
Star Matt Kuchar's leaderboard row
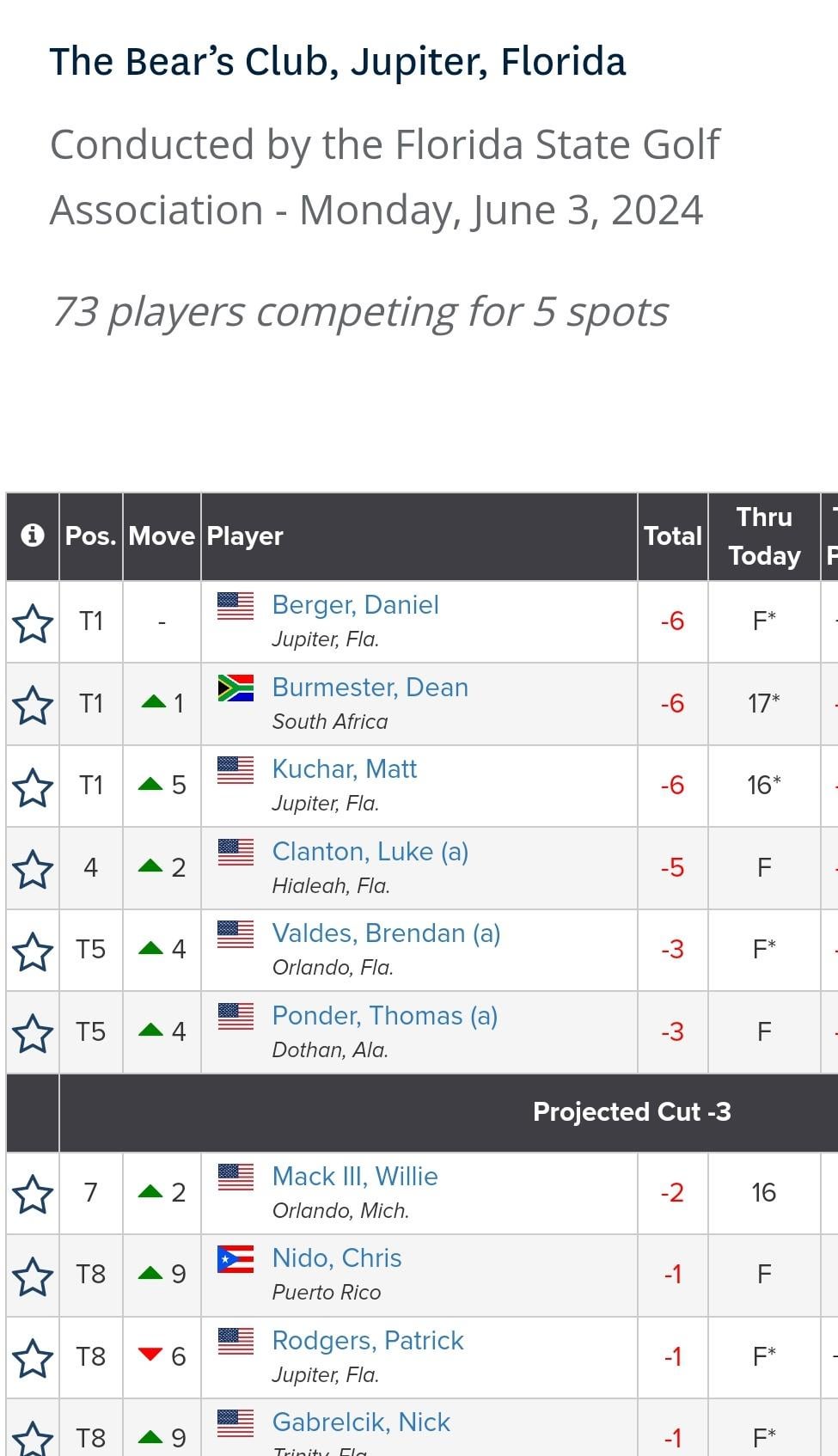tap(33, 786)
